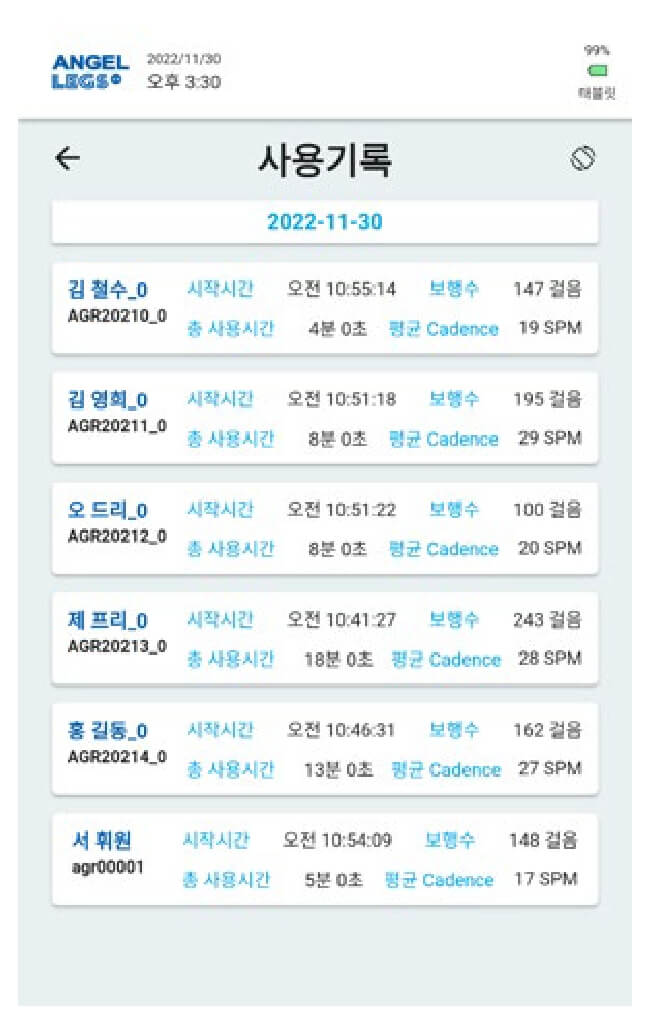Tap the screen rotation icon
The height and width of the screenshot is (1032, 652).
pos(583,159)
